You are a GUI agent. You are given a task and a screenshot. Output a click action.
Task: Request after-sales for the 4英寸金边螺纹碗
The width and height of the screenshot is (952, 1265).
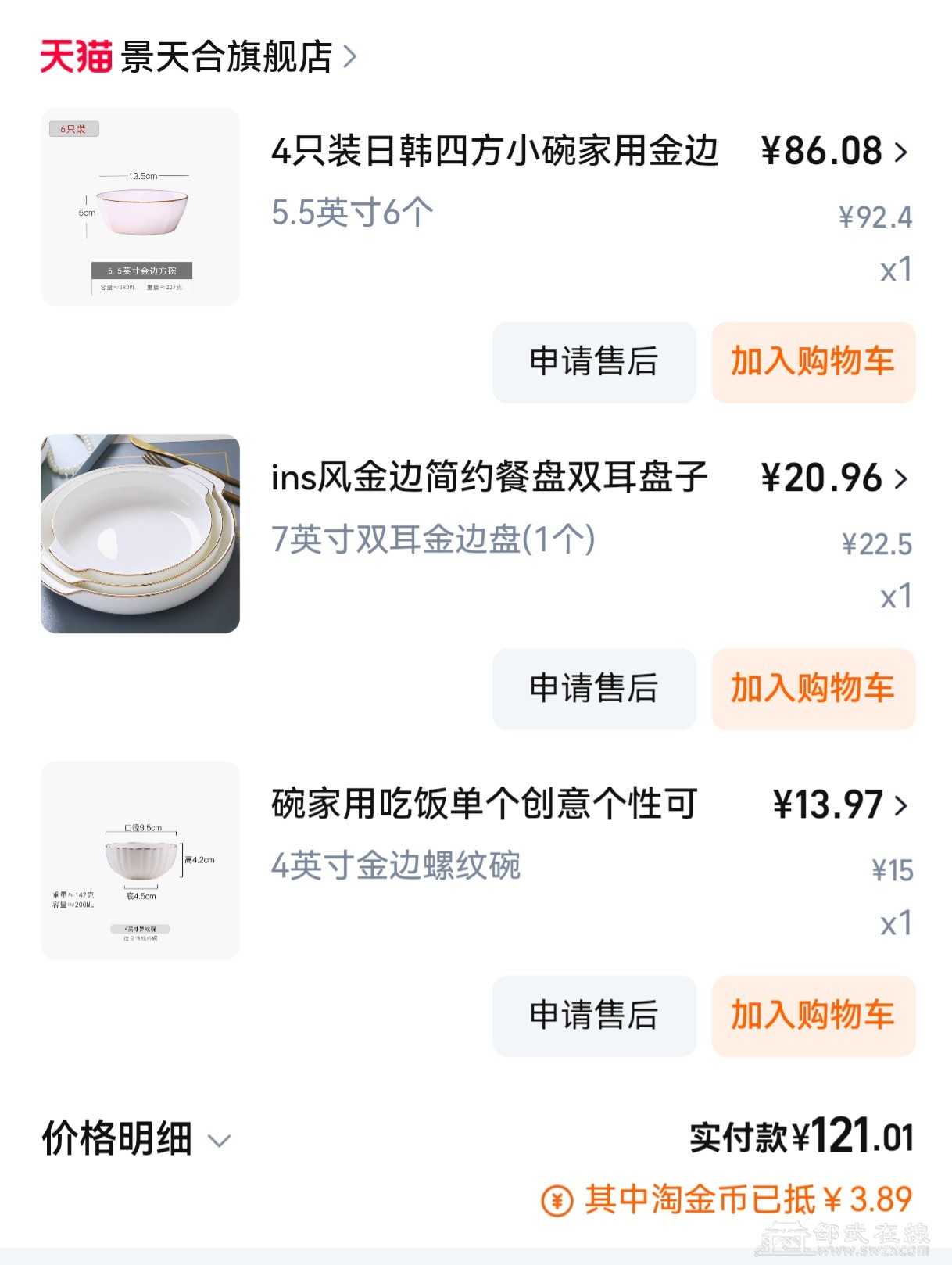594,1016
